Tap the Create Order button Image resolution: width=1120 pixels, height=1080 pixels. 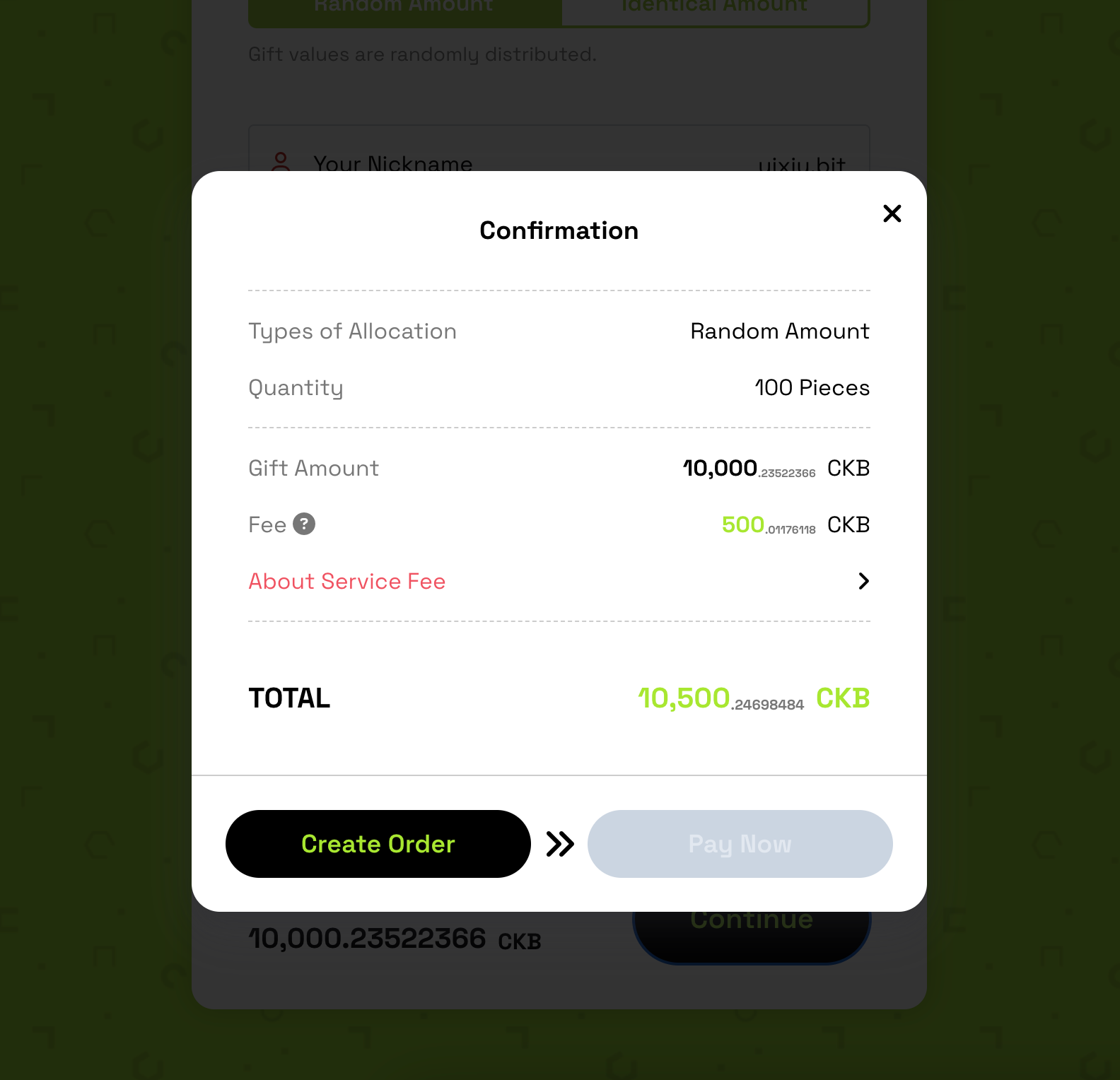[x=378, y=844]
